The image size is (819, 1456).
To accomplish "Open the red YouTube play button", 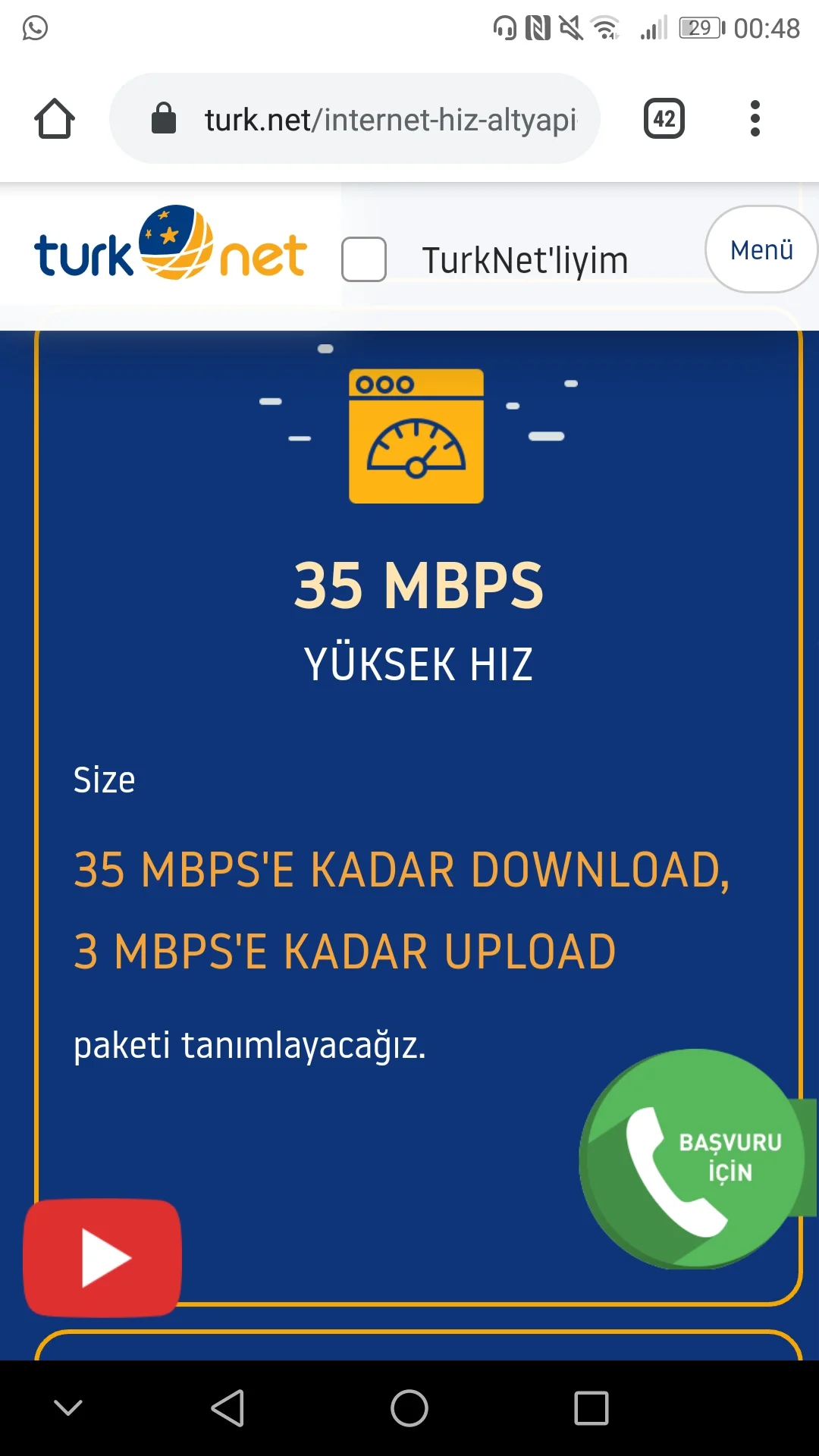I will point(103,1257).
